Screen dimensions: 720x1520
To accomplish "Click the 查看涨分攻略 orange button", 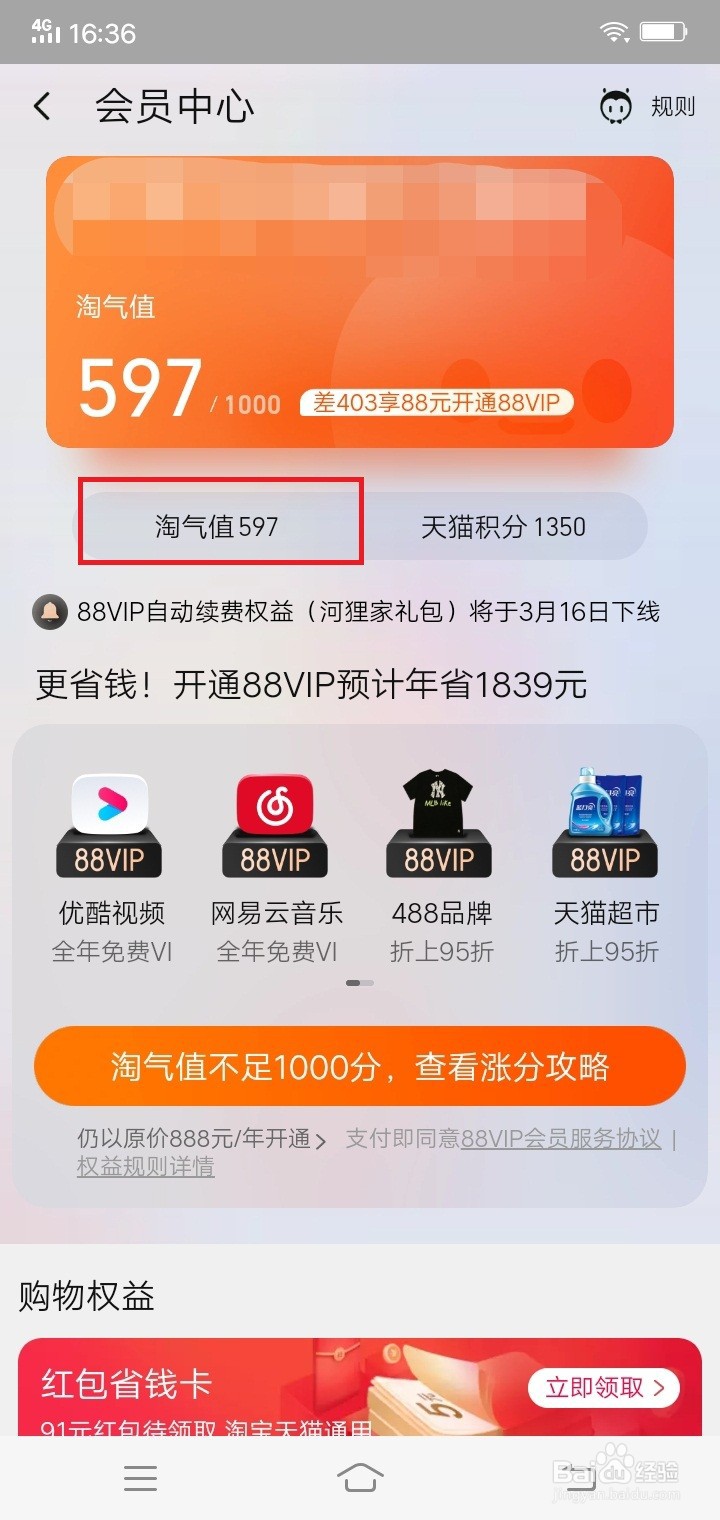I will tap(360, 1067).
